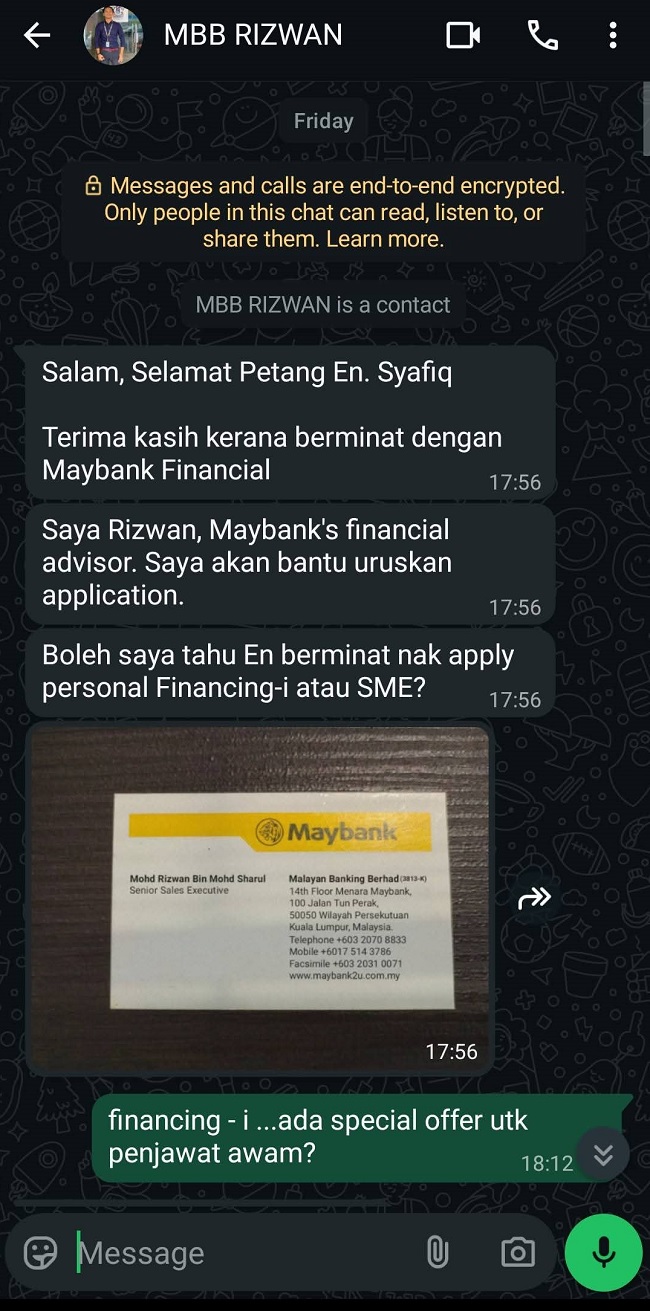Open MBB RIZWAN's profile picture
The height and width of the screenshot is (1311, 650).
[113, 36]
